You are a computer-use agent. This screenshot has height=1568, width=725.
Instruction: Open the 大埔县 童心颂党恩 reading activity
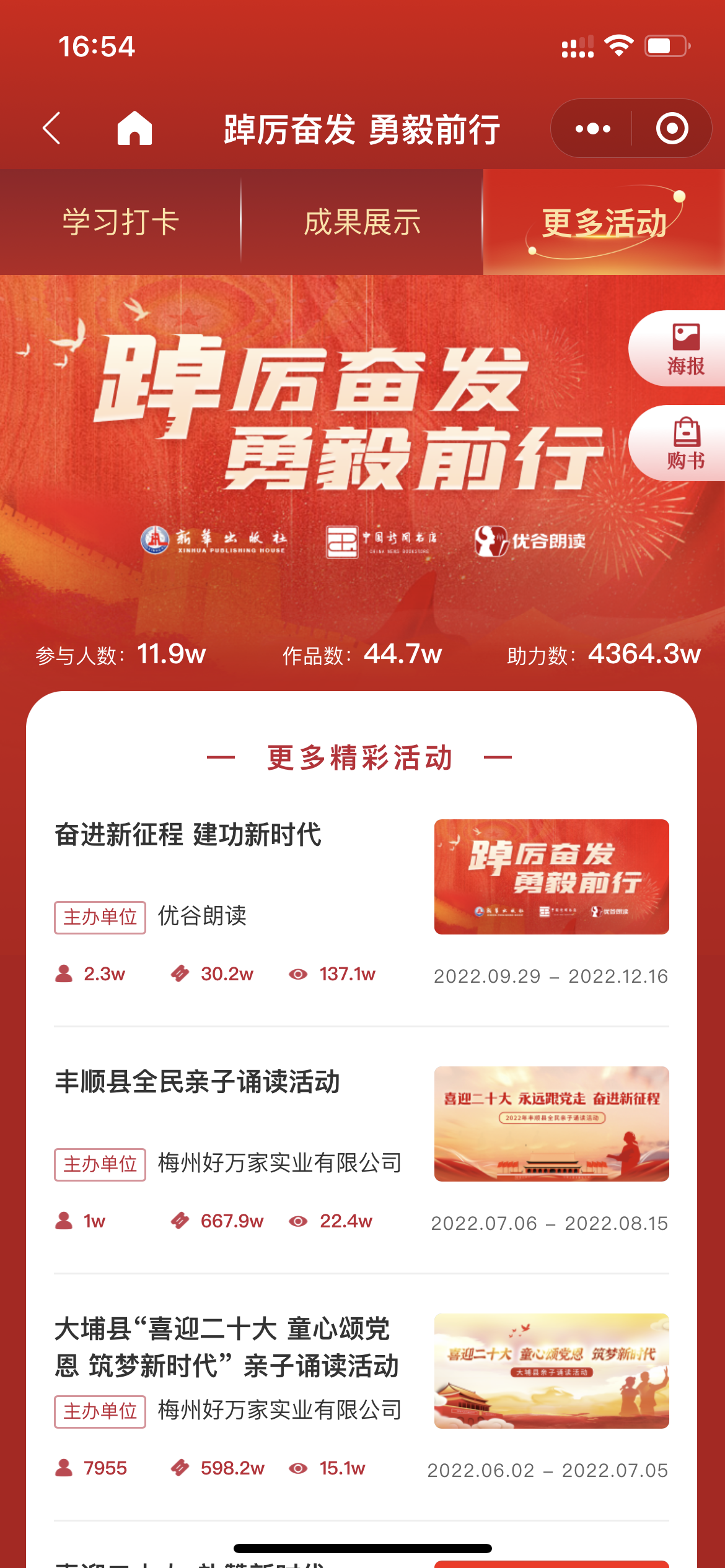[x=227, y=1348]
